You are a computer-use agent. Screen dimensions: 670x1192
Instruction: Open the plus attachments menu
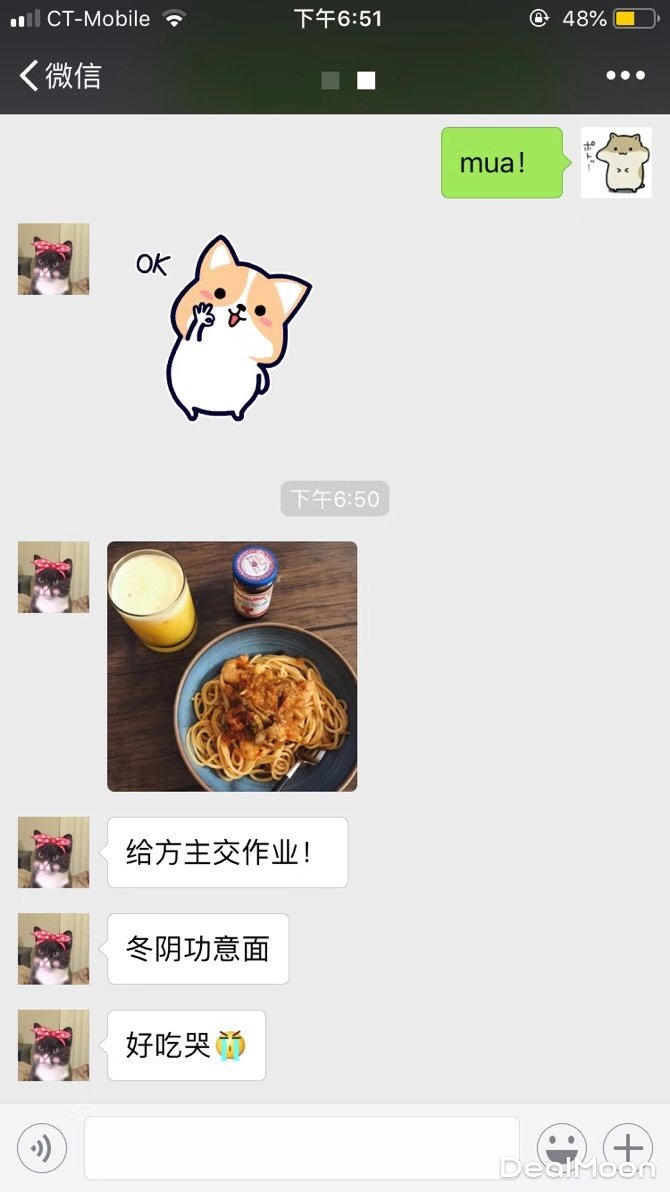pyautogui.click(x=628, y=1147)
